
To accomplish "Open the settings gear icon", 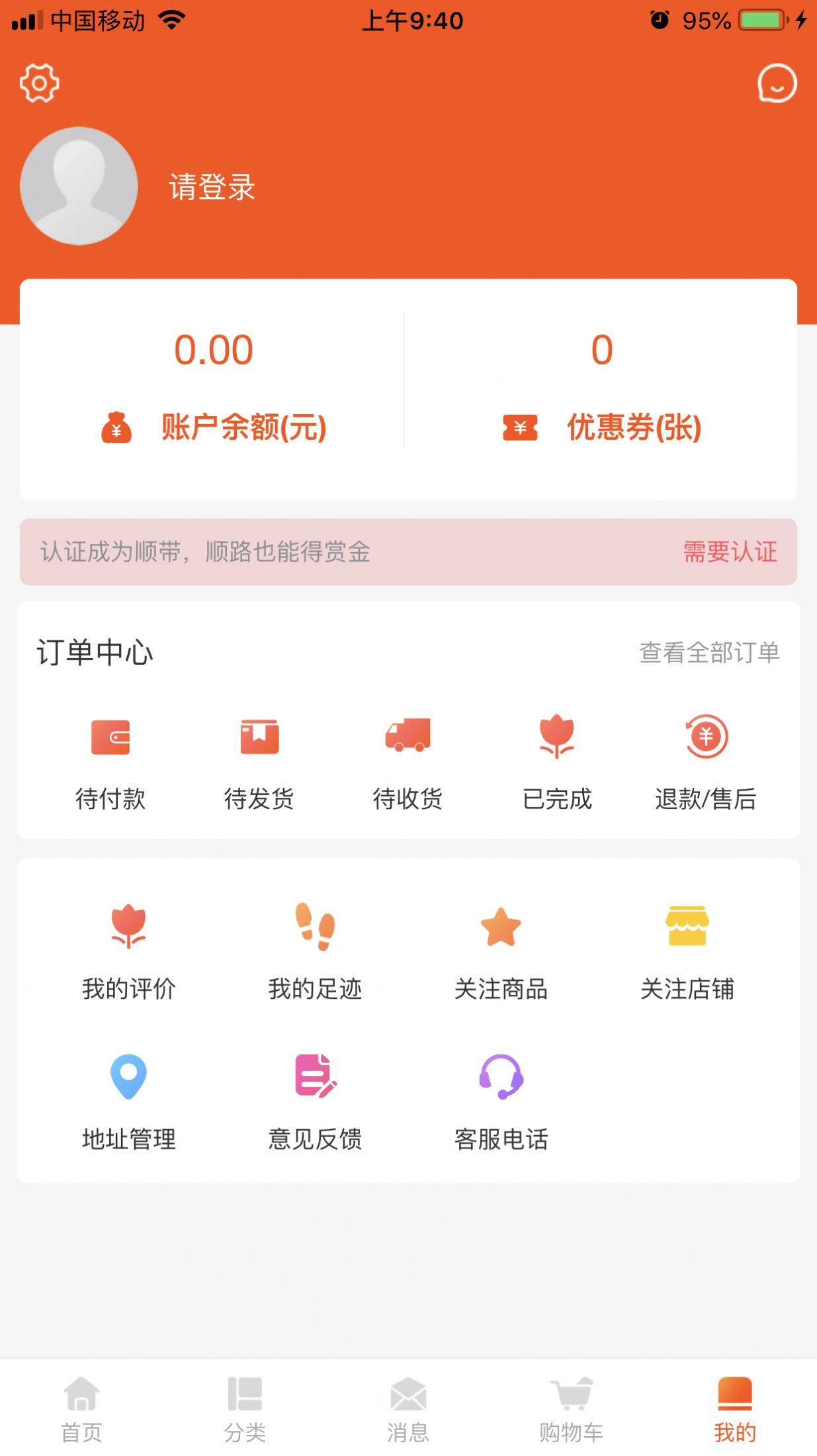I will pyautogui.click(x=40, y=83).
